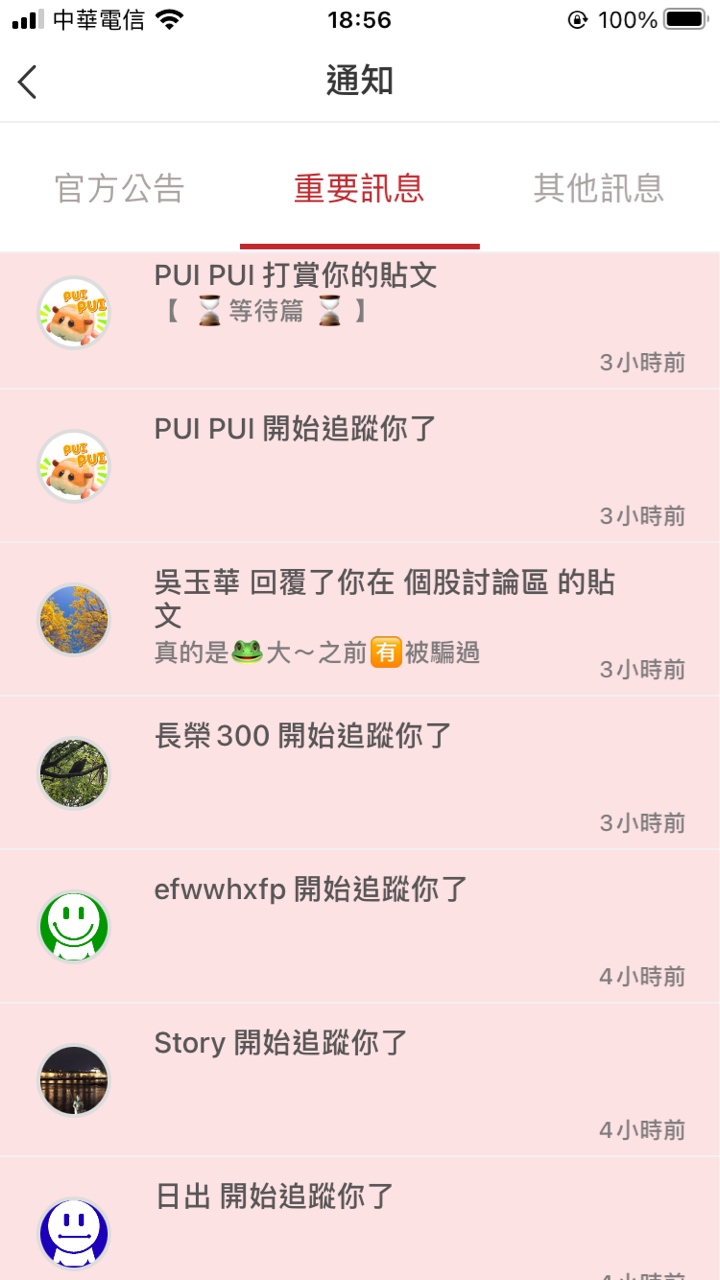The width and height of the screenshot is (720, 1280).
Task: Switch to the 其他訊息 tab
Action: tap(598, 188)
